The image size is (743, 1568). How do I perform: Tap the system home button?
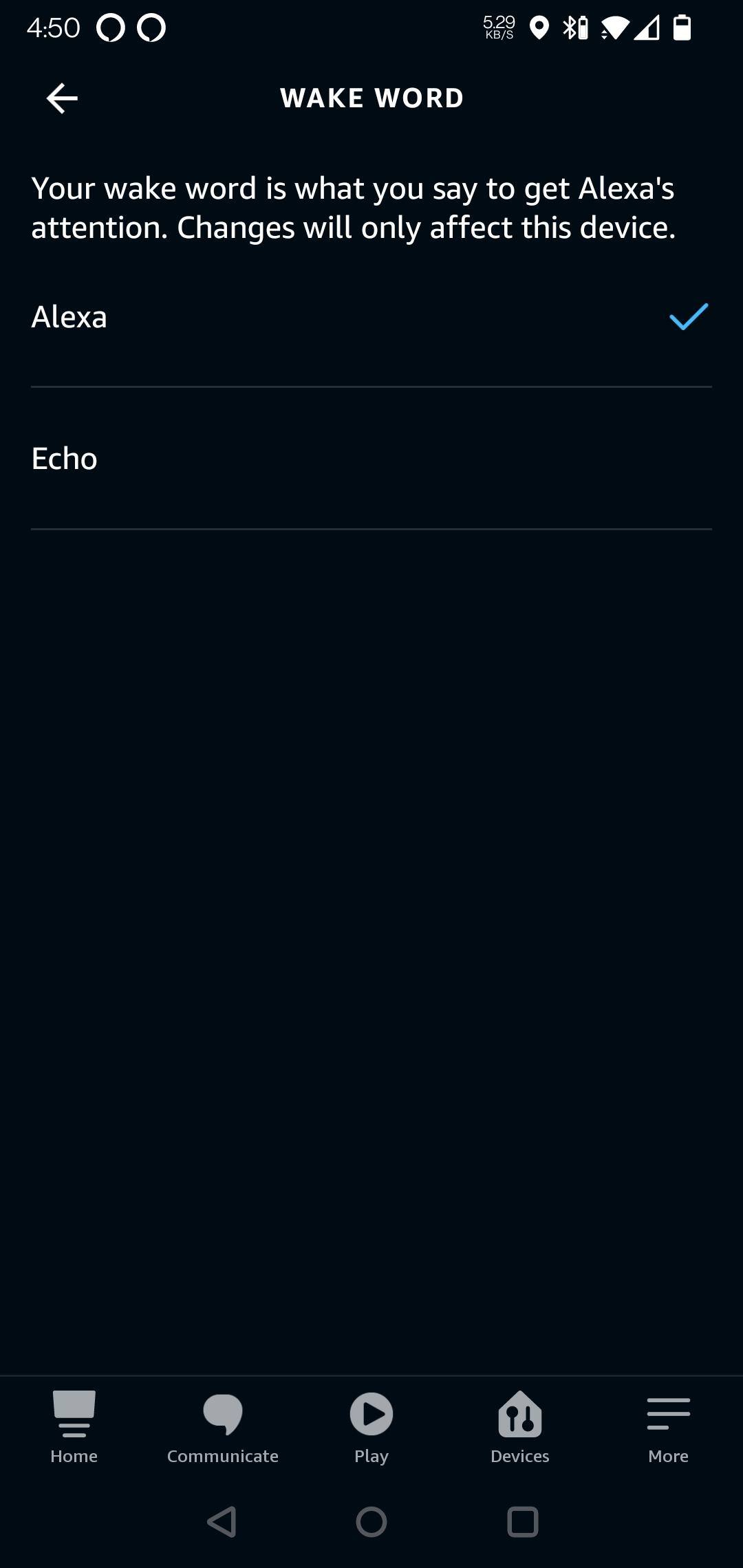[371, 1522]
